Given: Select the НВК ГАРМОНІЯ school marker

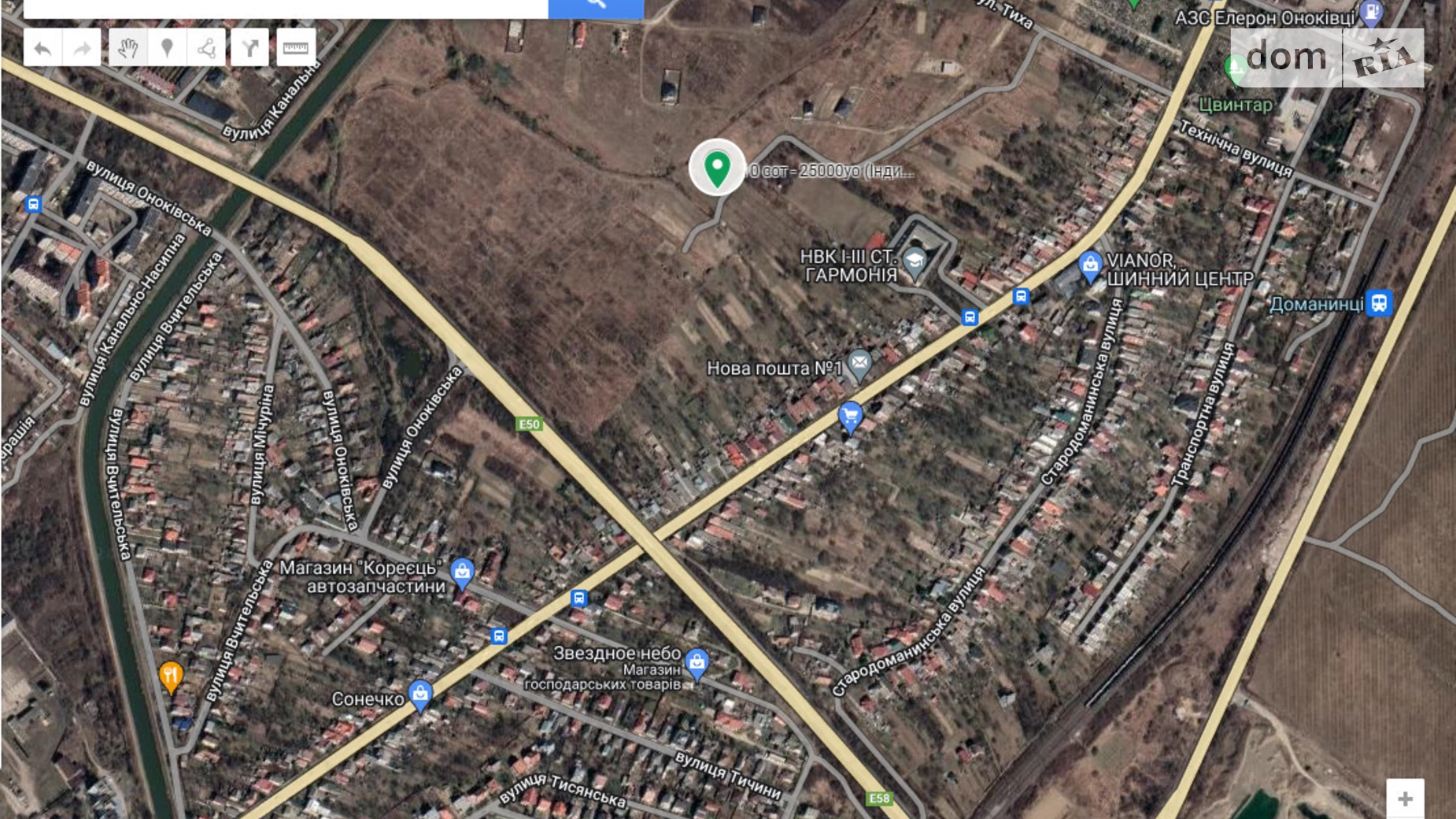Looking at the screenshot, I should [x=915, y=263].
